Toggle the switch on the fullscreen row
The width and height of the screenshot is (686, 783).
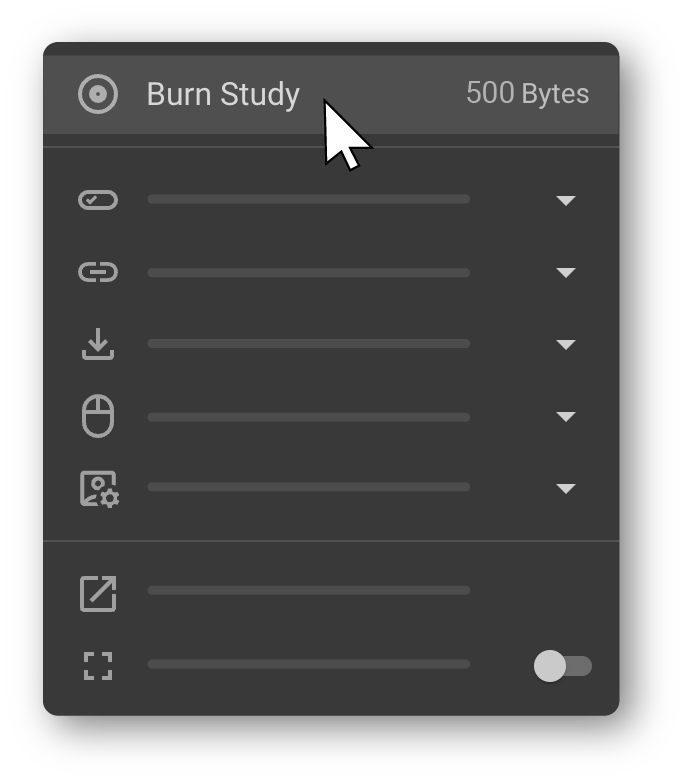click(x=562, y=666)
